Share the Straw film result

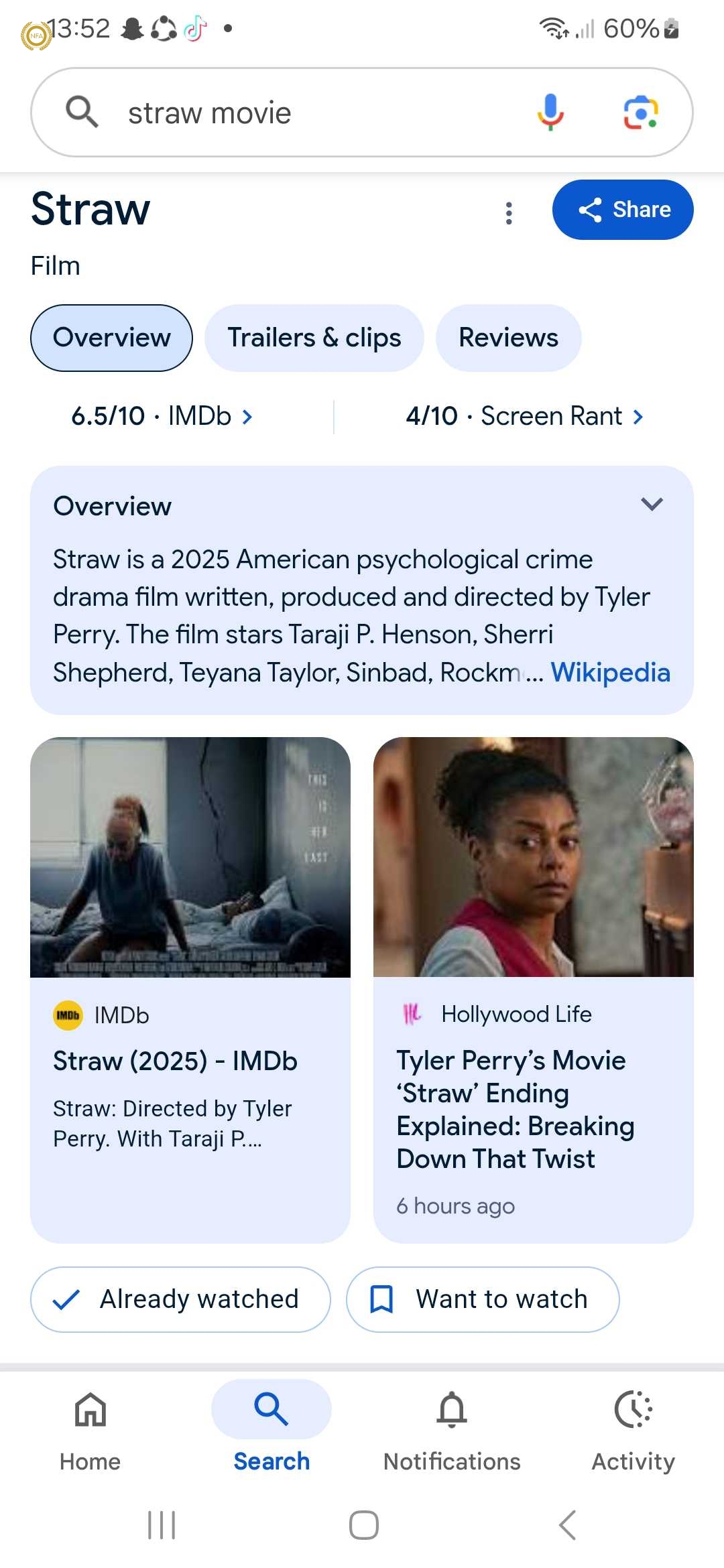(623, 210)
